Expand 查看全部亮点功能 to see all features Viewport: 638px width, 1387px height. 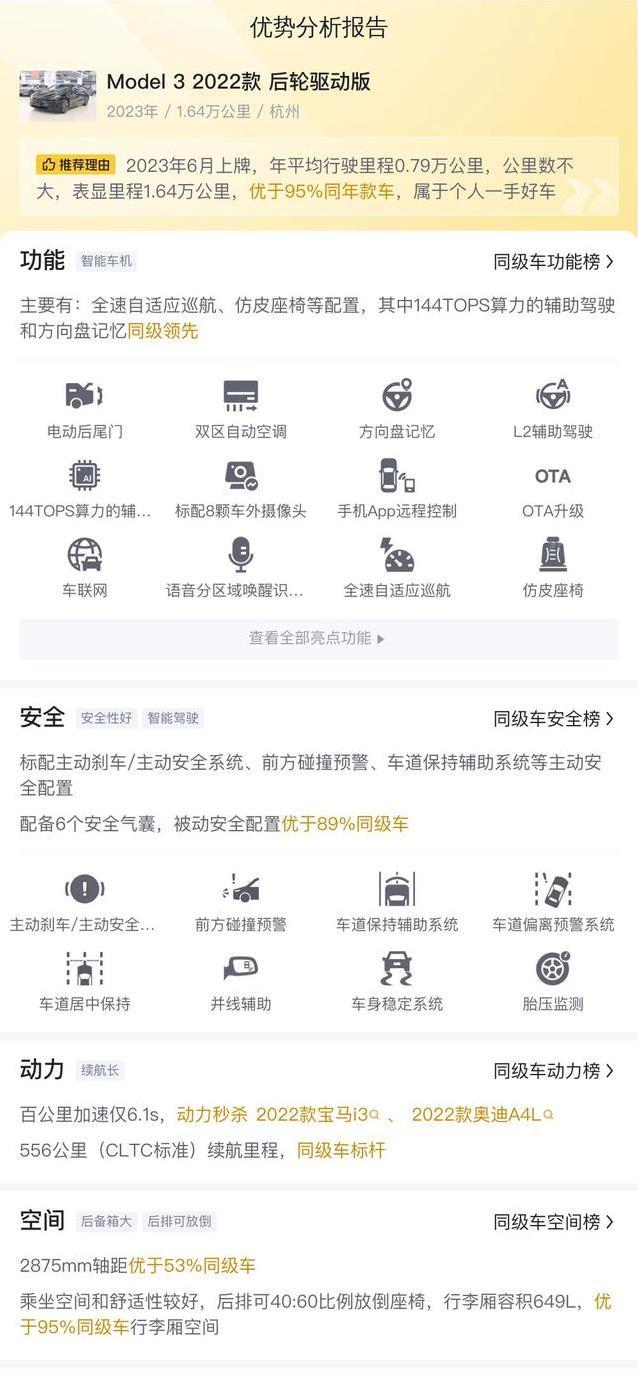[x=318, y=638]
